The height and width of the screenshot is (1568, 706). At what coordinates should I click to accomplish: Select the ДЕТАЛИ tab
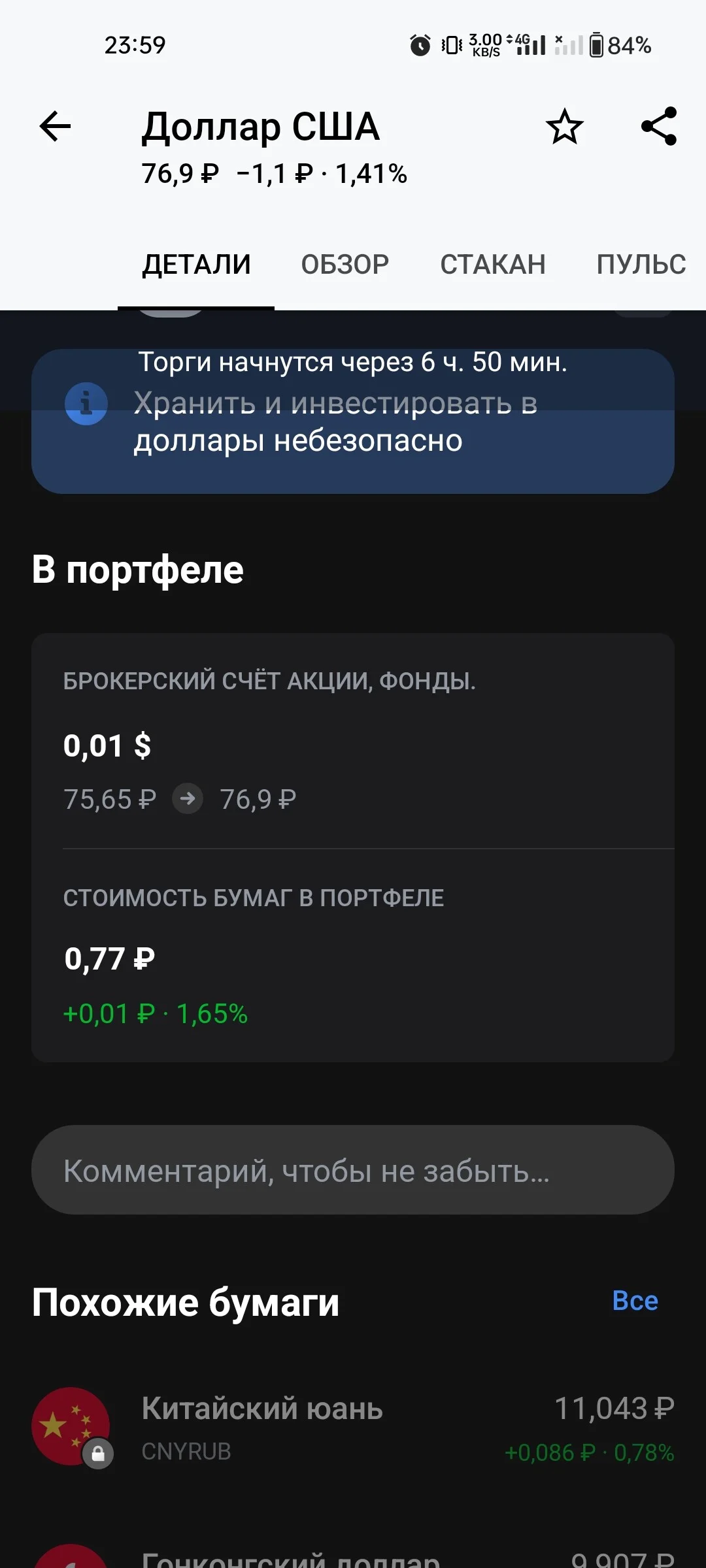click(196, 265)
